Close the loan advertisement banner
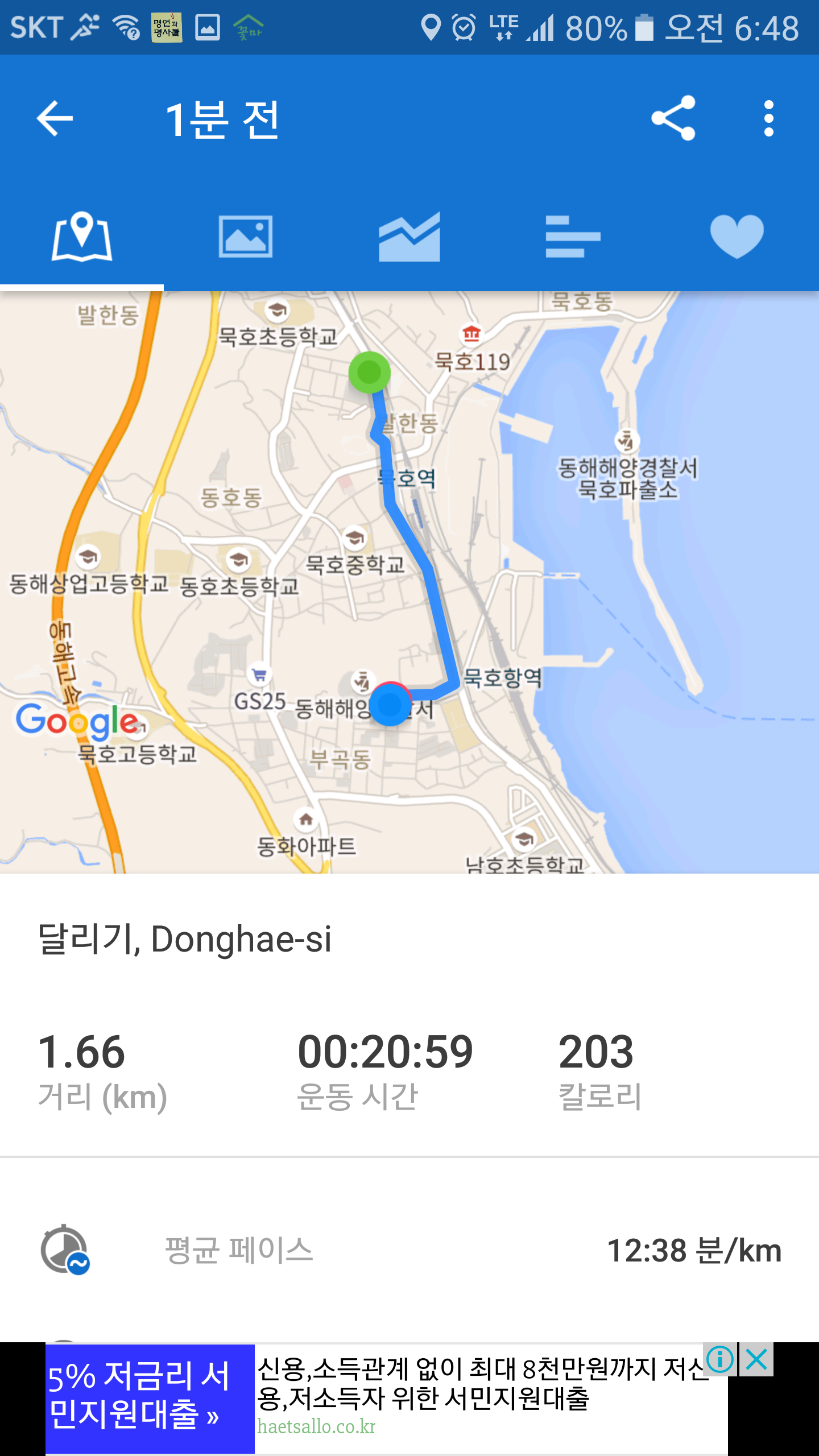This screenshot has width=819, height=1456. point(757,1360)
